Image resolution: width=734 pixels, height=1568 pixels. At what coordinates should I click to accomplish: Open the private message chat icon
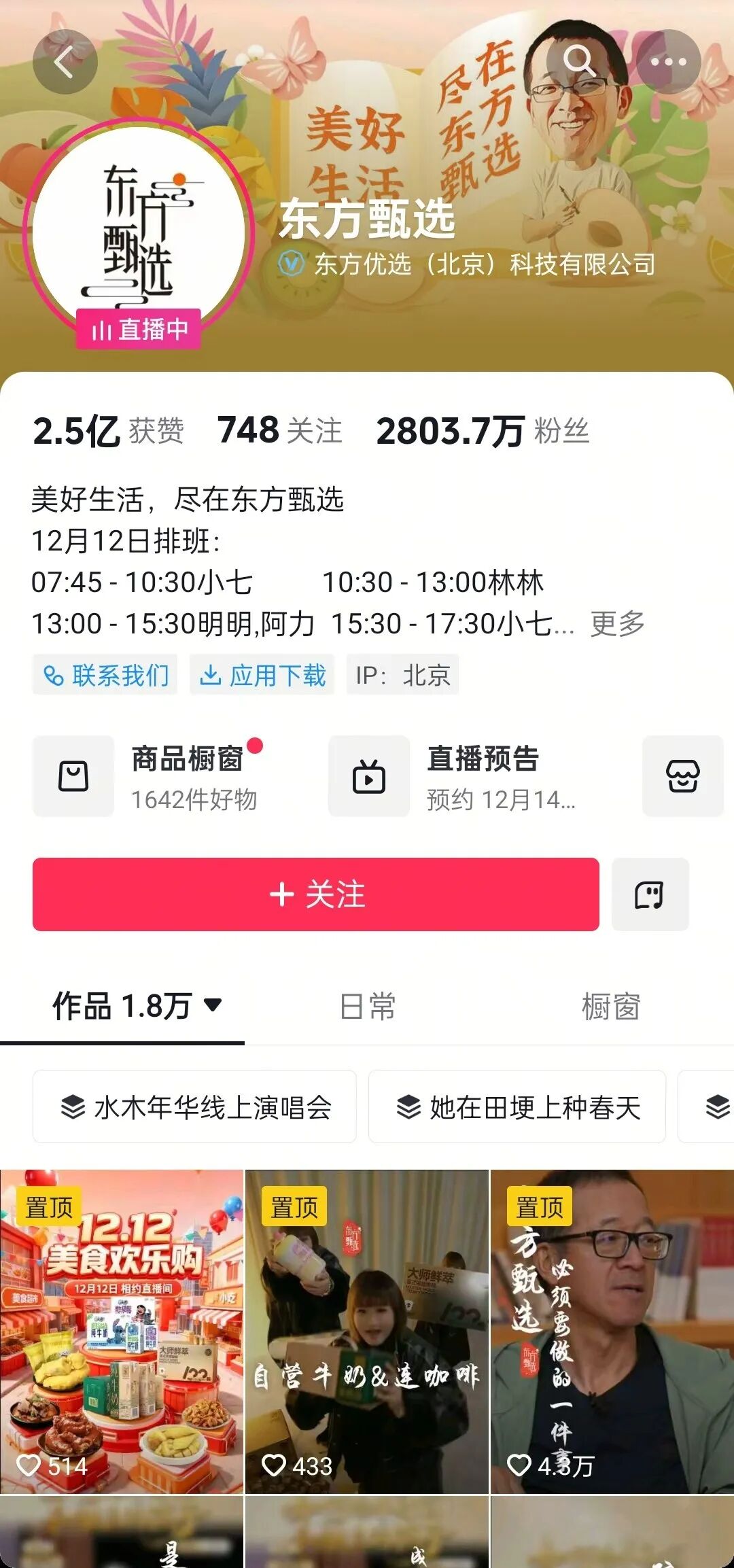tap(650, 895)
